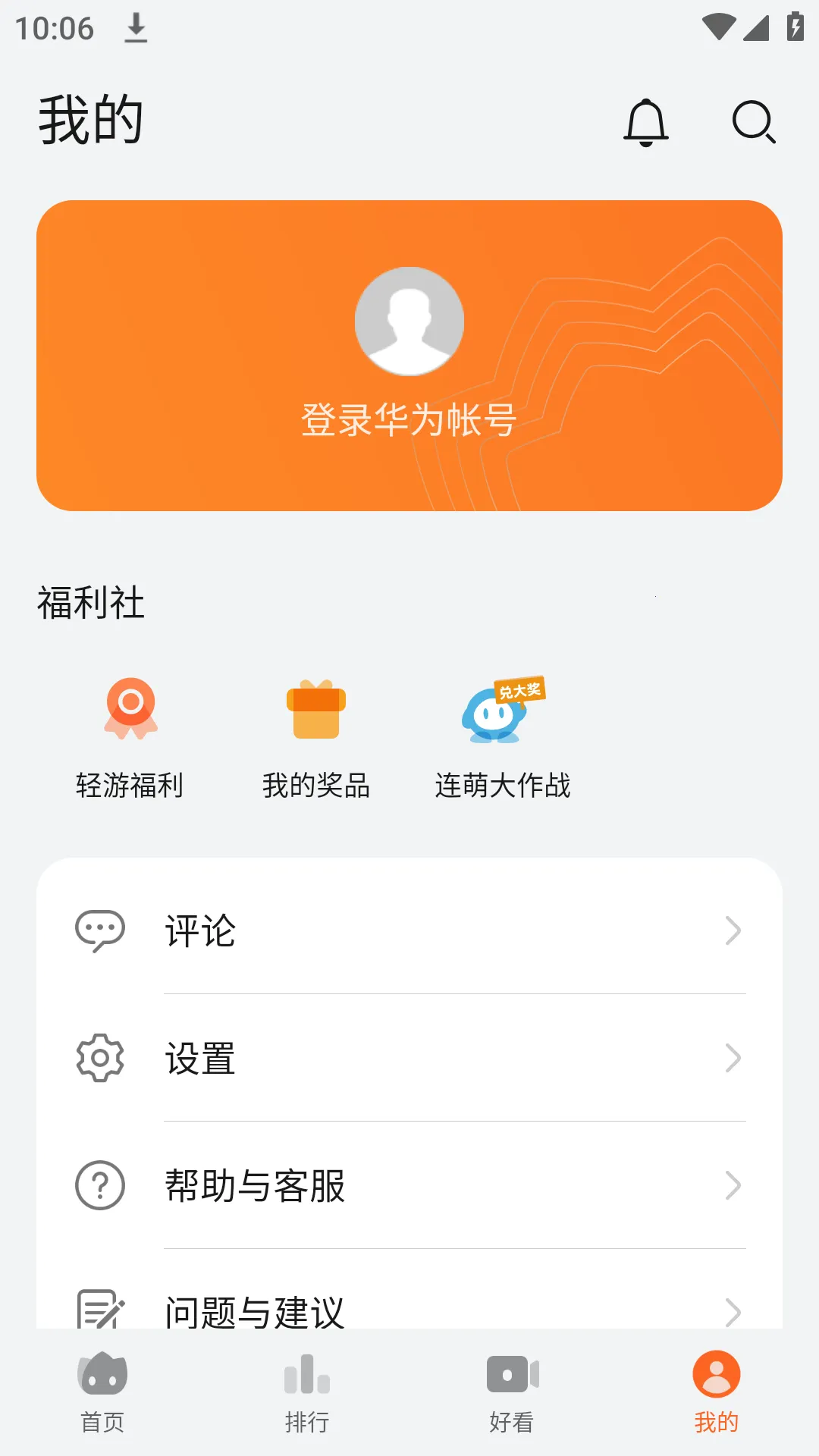Select the 首页 home icon
The width and height of the screenshot is (819, 1456).
pos(102,1374)
